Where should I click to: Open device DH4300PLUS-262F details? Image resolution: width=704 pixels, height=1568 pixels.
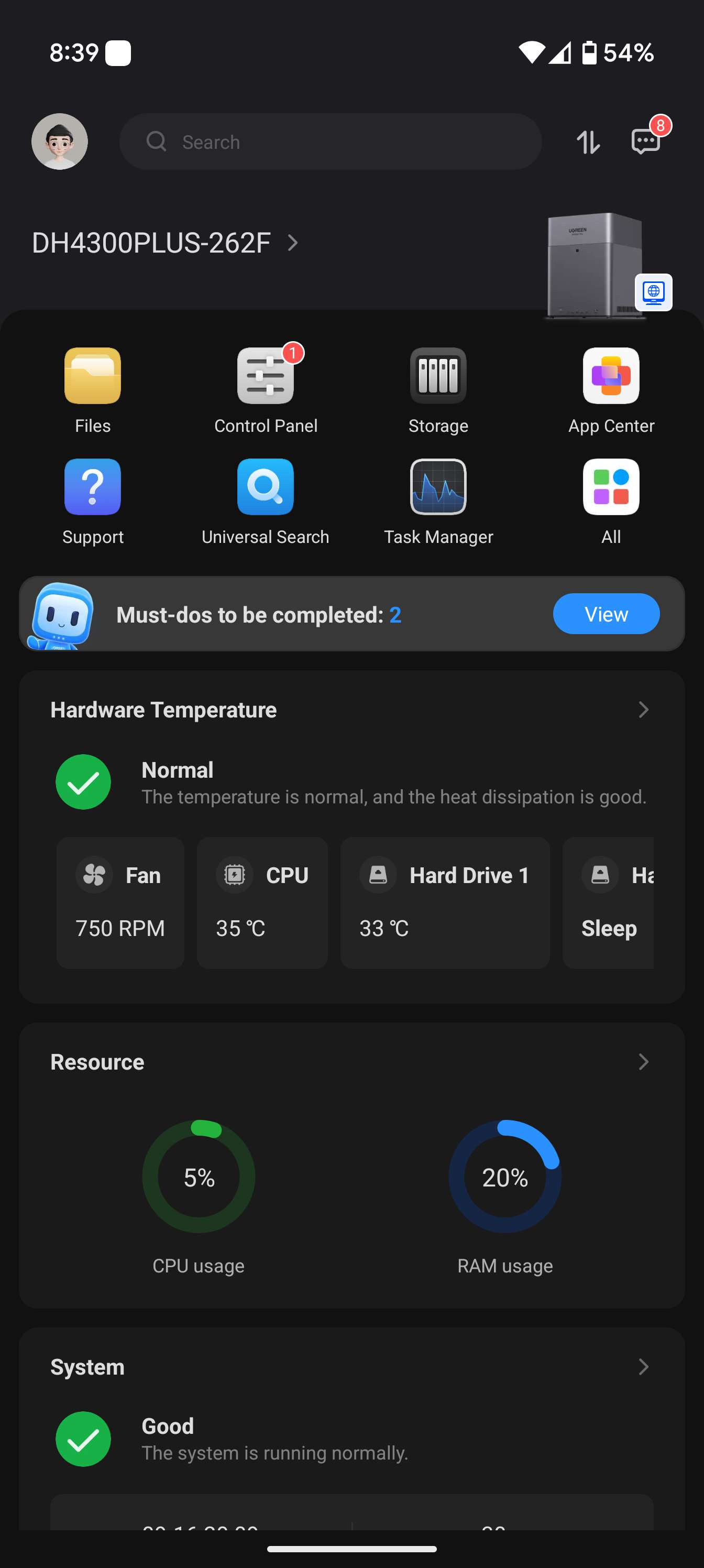click(x=166, y=243)
